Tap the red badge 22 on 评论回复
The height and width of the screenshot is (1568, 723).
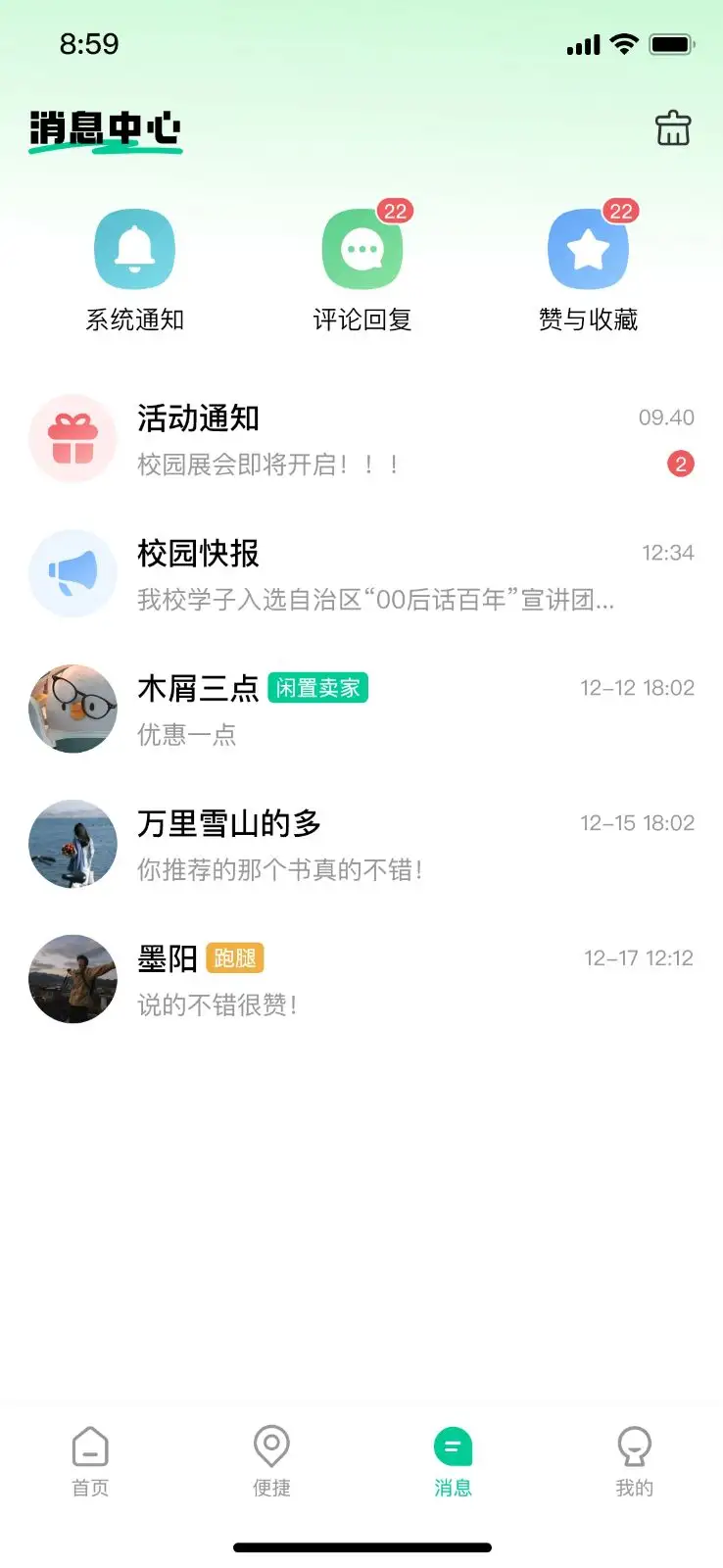396,208
